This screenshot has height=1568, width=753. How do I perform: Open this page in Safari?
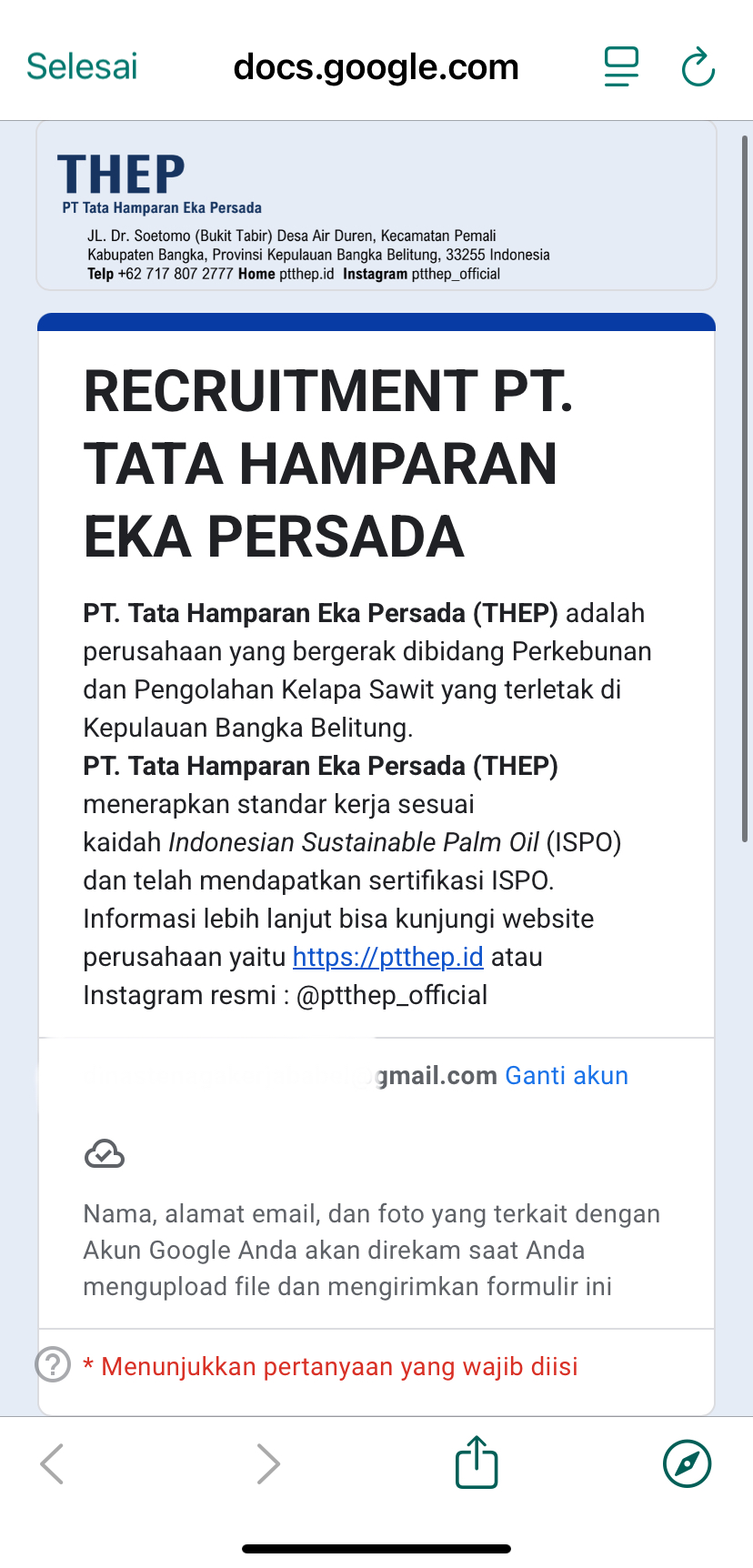[687, 1463]
